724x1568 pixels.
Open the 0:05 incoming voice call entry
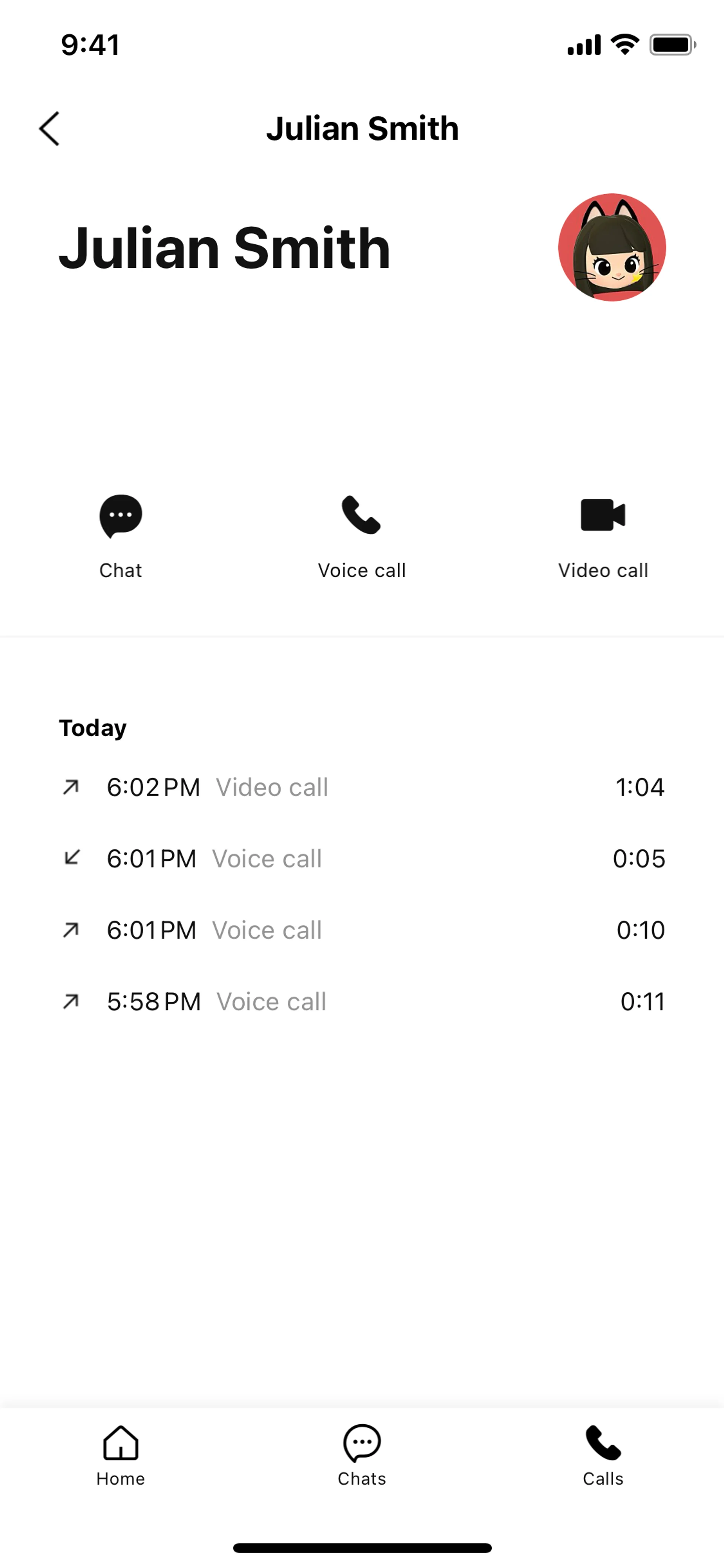(x=361, y=858)
